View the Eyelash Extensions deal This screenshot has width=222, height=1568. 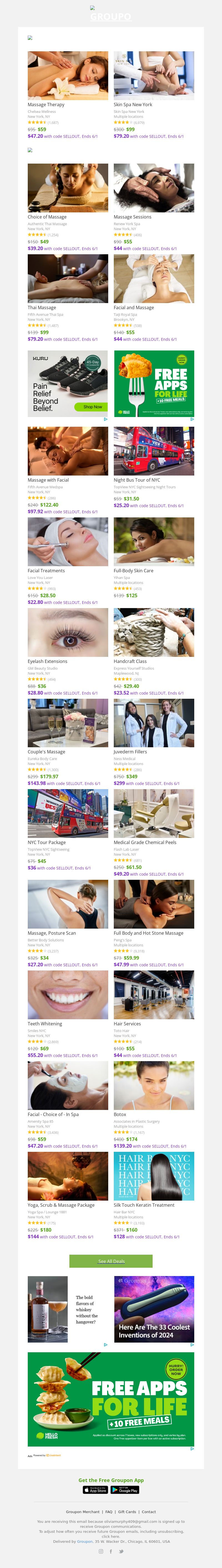point(68,632)
